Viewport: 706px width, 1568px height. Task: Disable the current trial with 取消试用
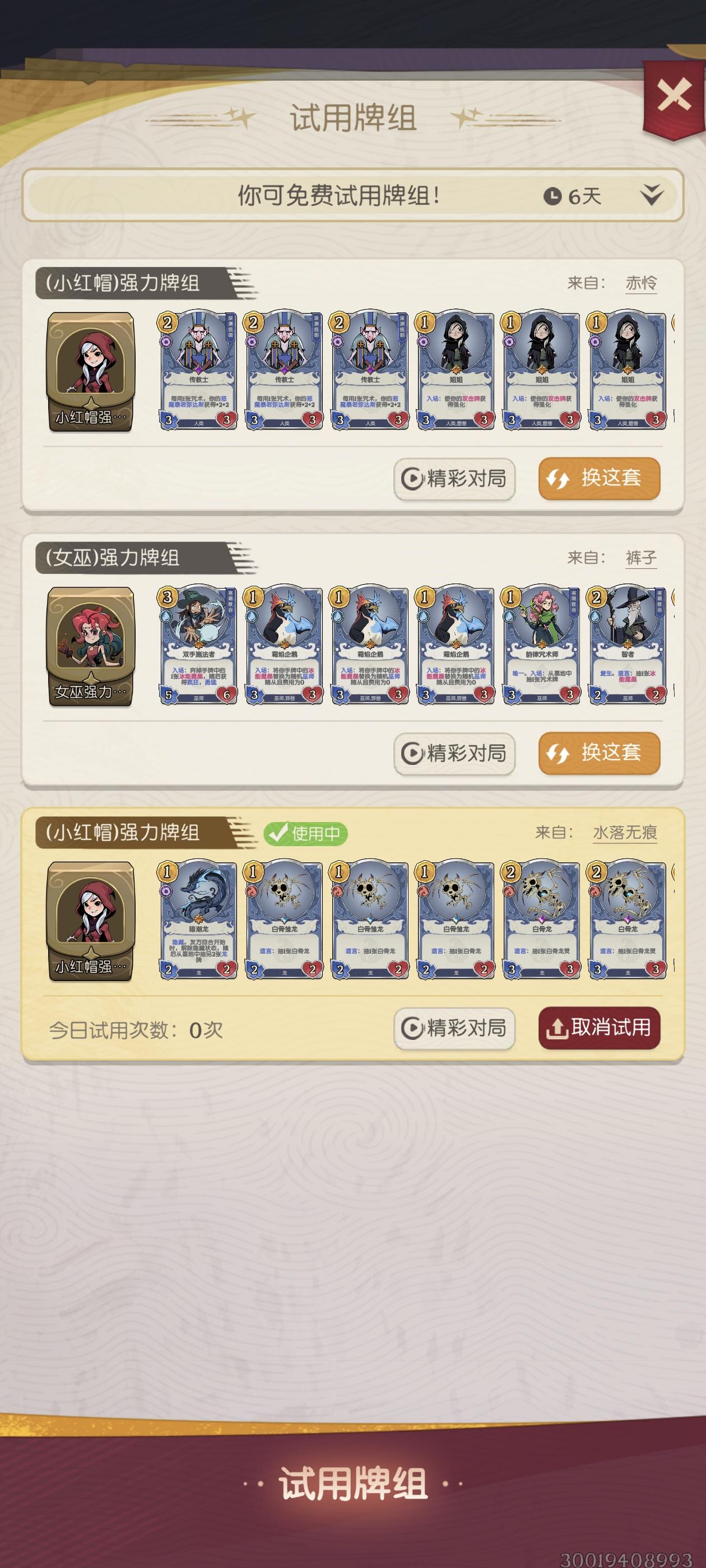pyautogui.click(x=599, y=1028)
